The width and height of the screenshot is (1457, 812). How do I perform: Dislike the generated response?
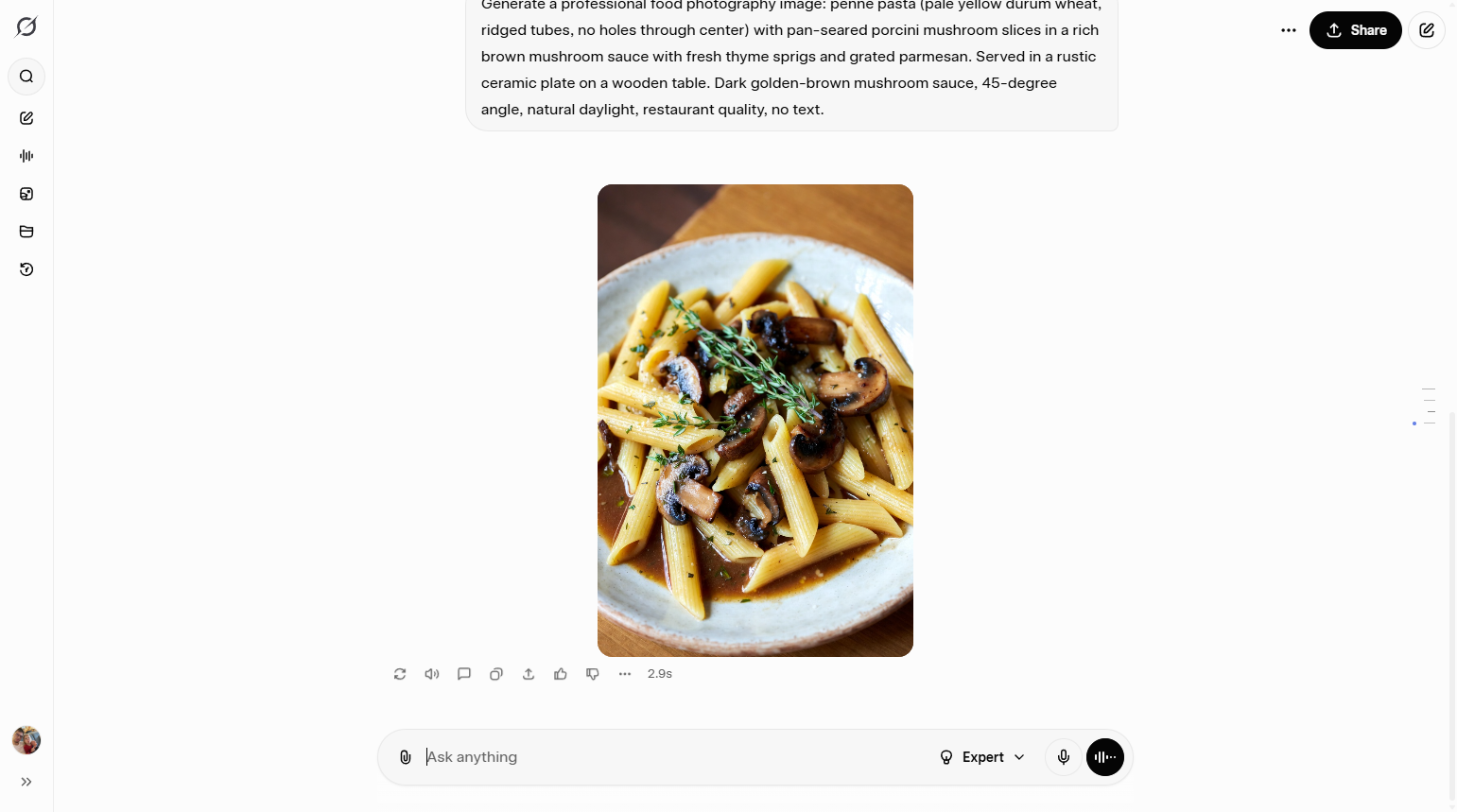[592, 674]
